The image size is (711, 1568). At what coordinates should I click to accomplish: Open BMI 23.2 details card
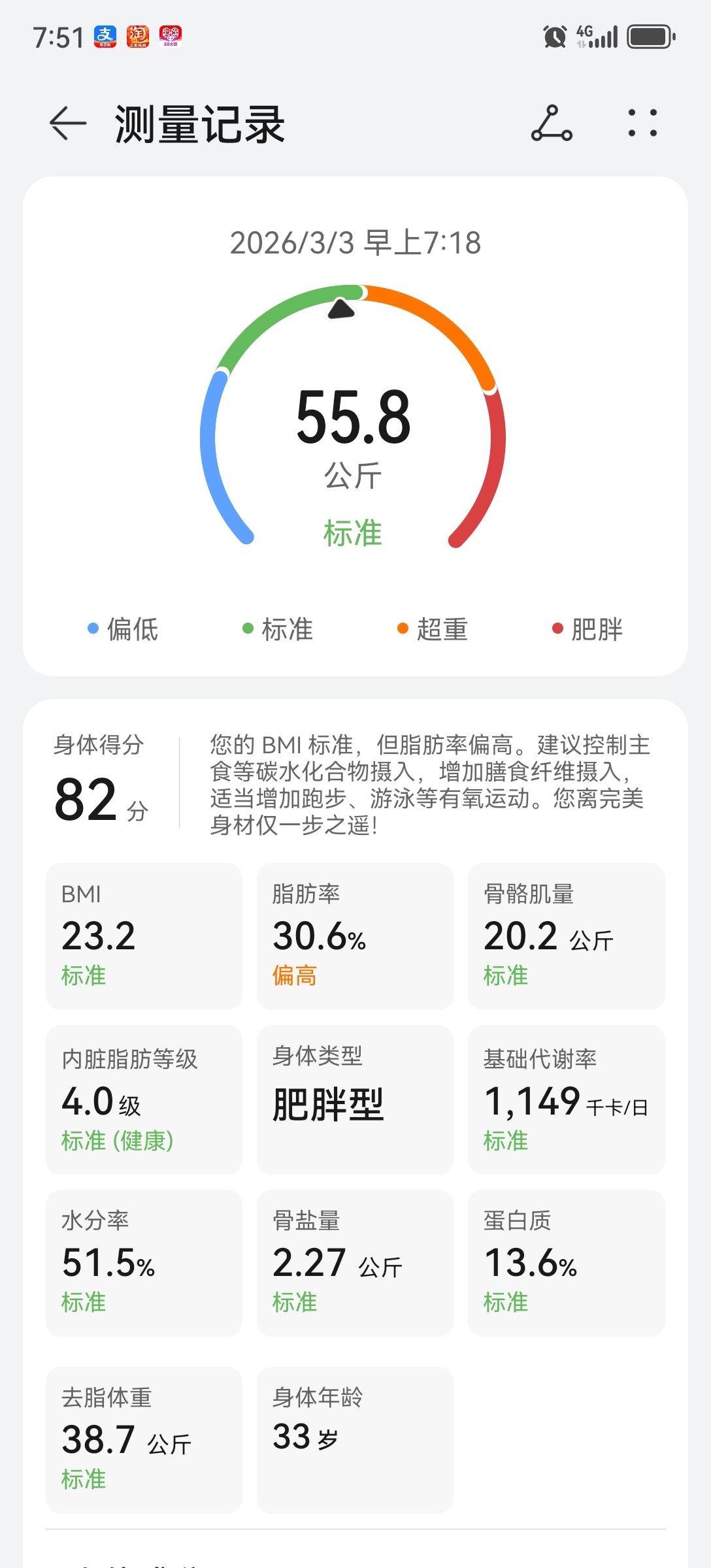click(144, 936)
